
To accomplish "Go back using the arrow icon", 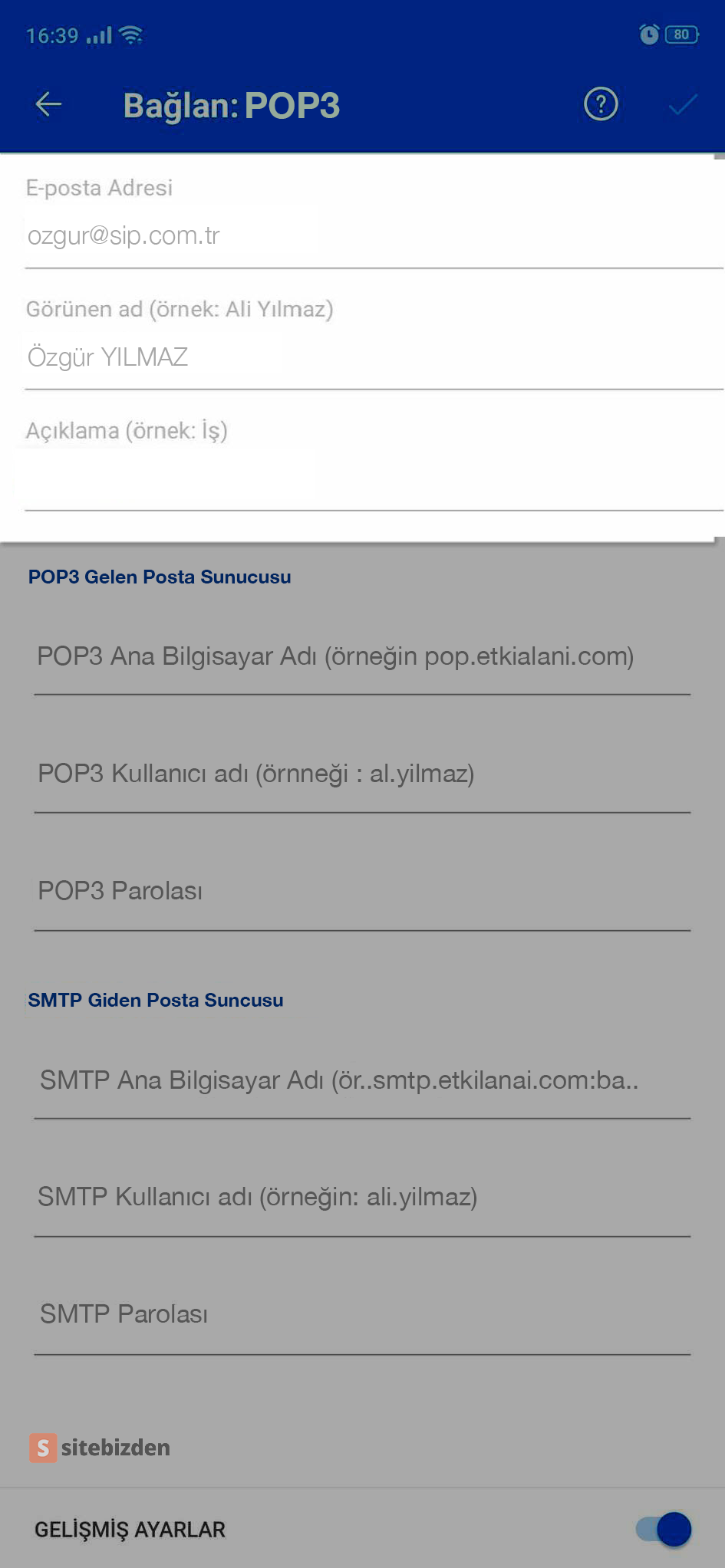I will coord(48,105).
